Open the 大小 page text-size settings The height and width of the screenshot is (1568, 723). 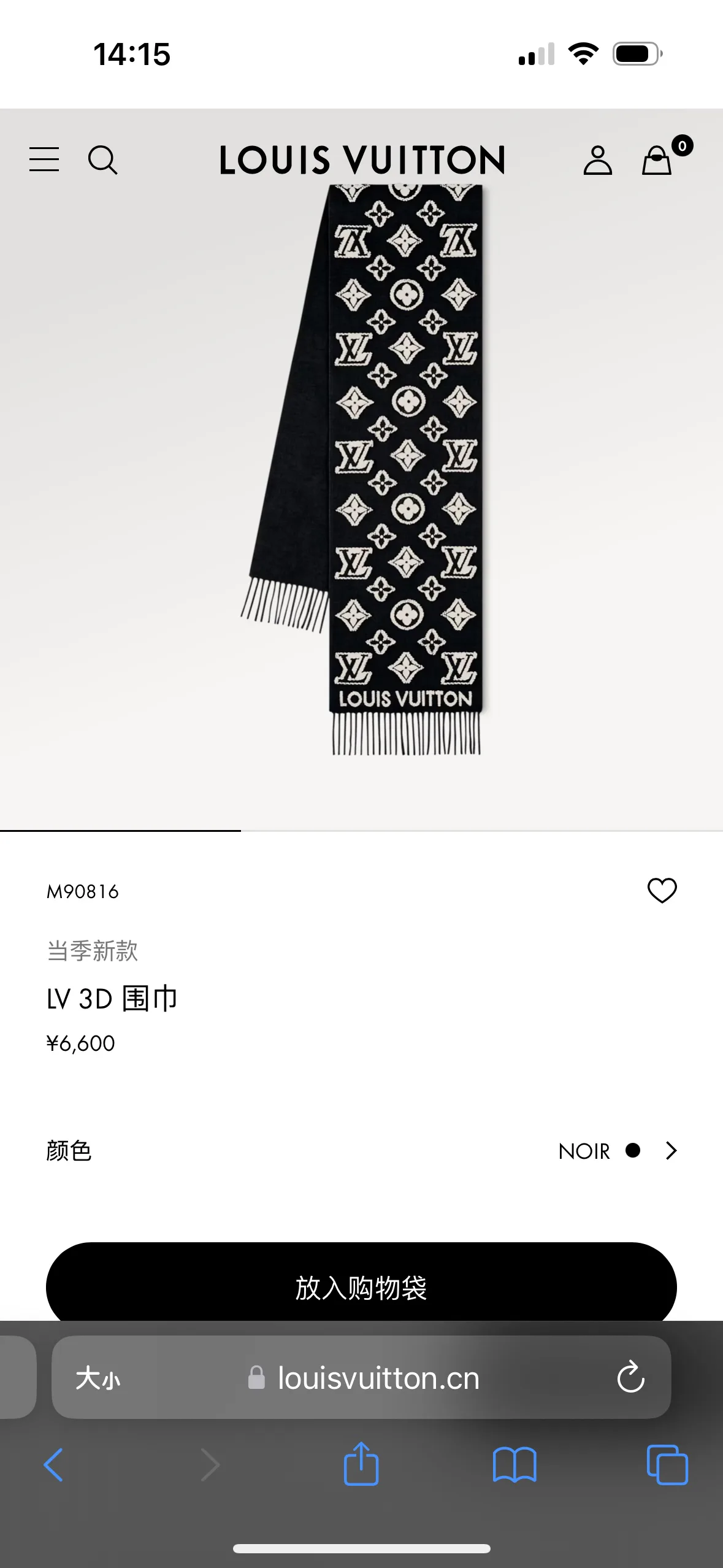click(98, 1378)
